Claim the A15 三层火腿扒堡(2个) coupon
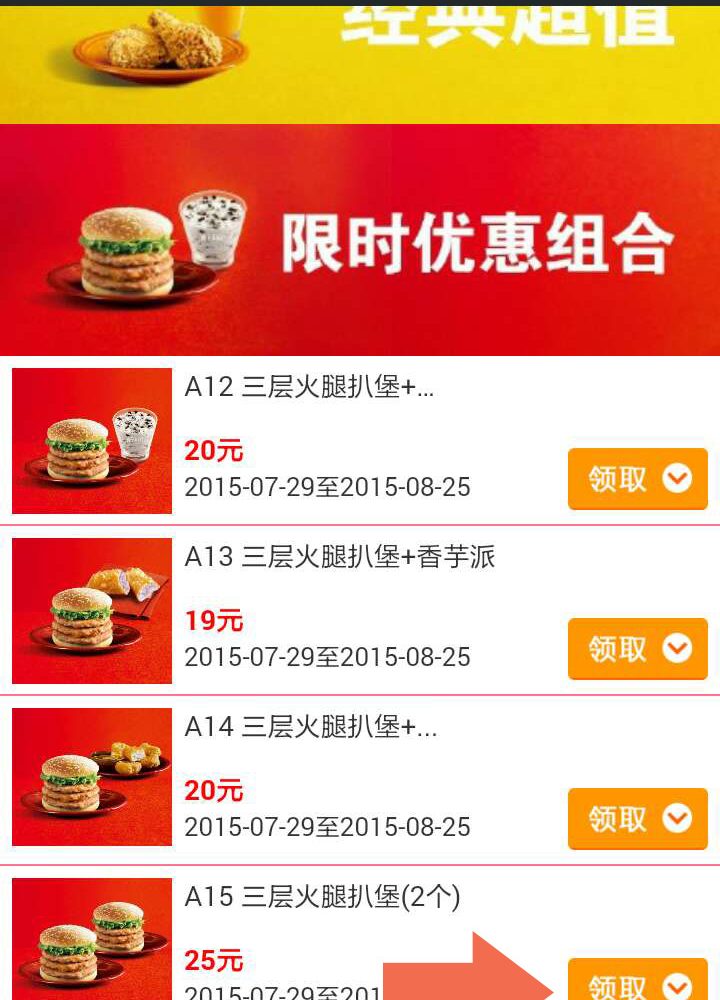This screenshot has height=1000, width=720. [x=637, y=982]
